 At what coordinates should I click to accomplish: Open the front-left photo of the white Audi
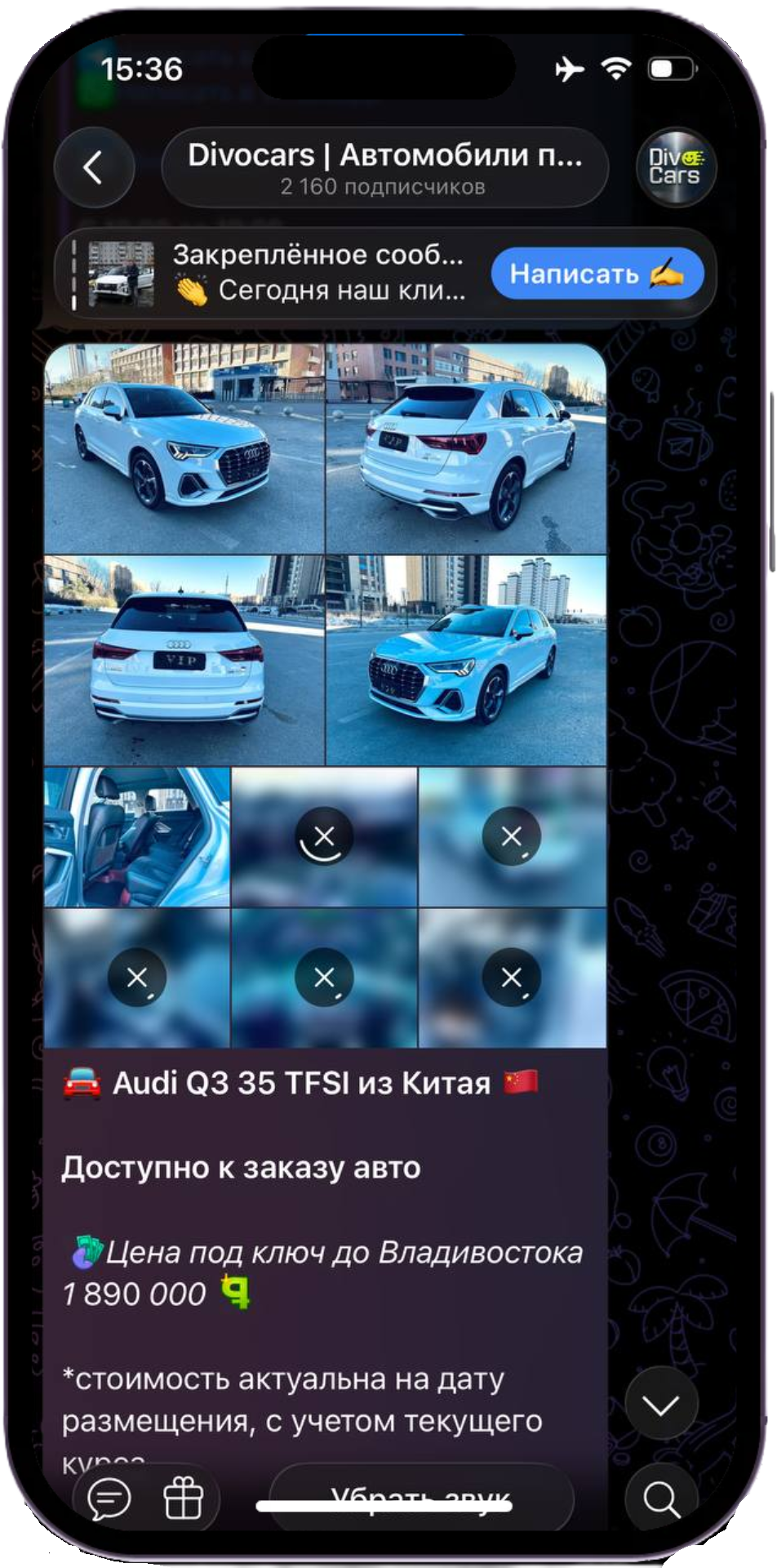[184, 448]
